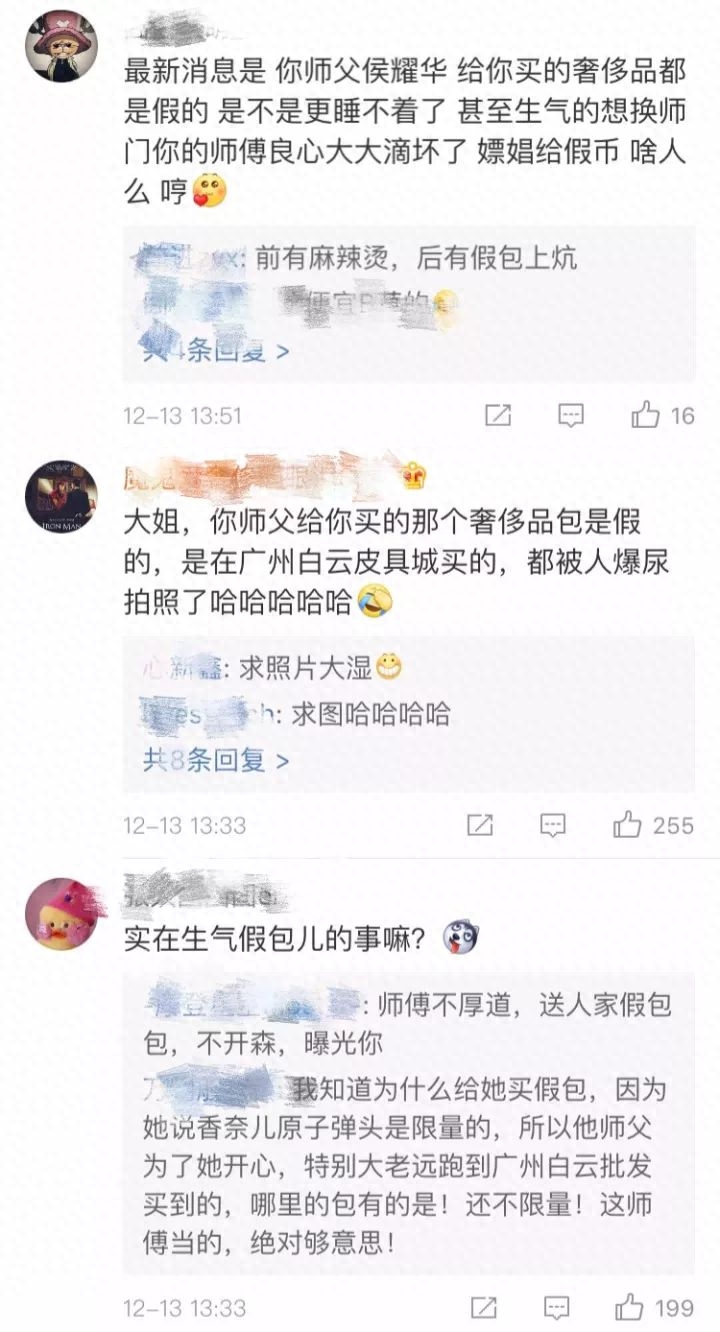Viewport: 720px width, 1332px height.
Task: Open replies under the 麻辣烫 reply thread
Action: 215,351
